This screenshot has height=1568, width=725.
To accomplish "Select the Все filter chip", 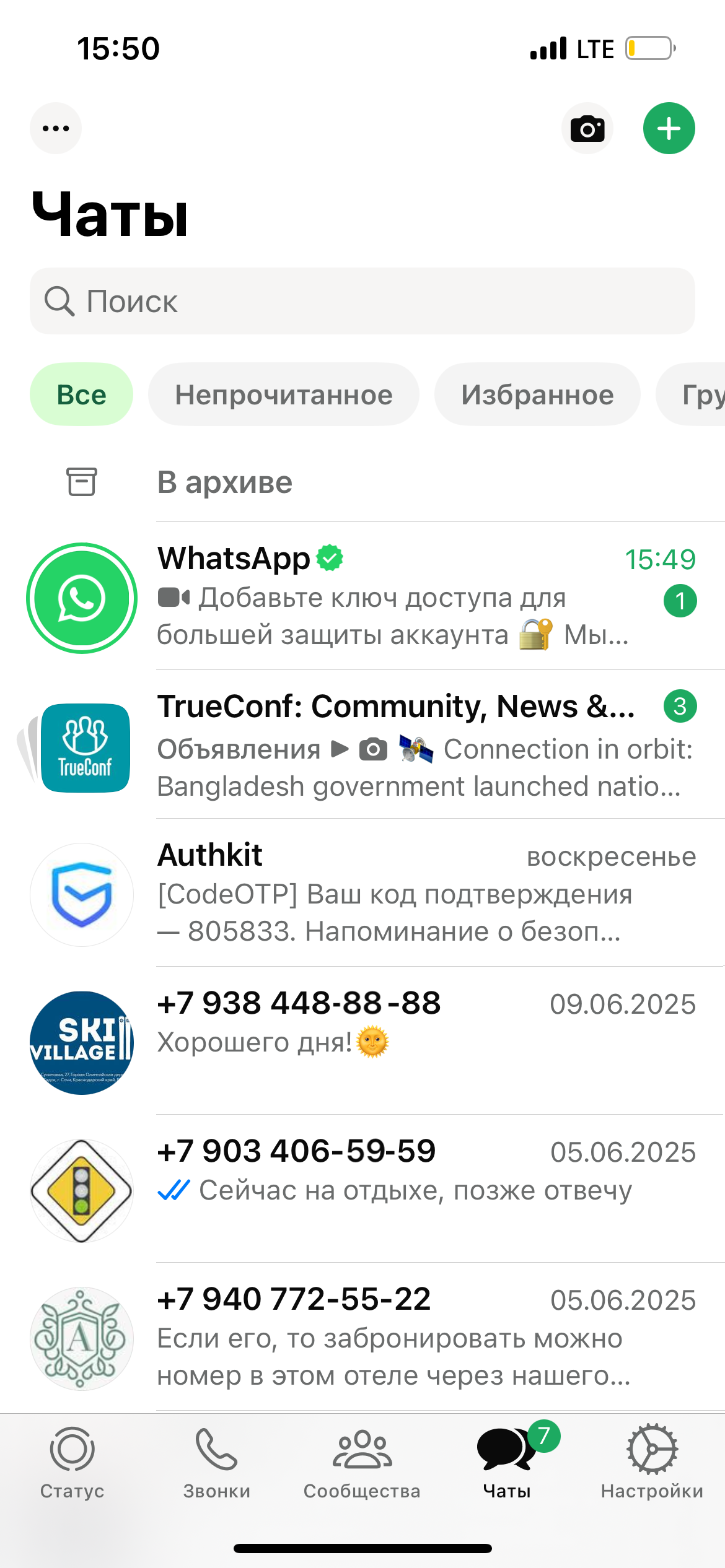I will click(81, 394).
